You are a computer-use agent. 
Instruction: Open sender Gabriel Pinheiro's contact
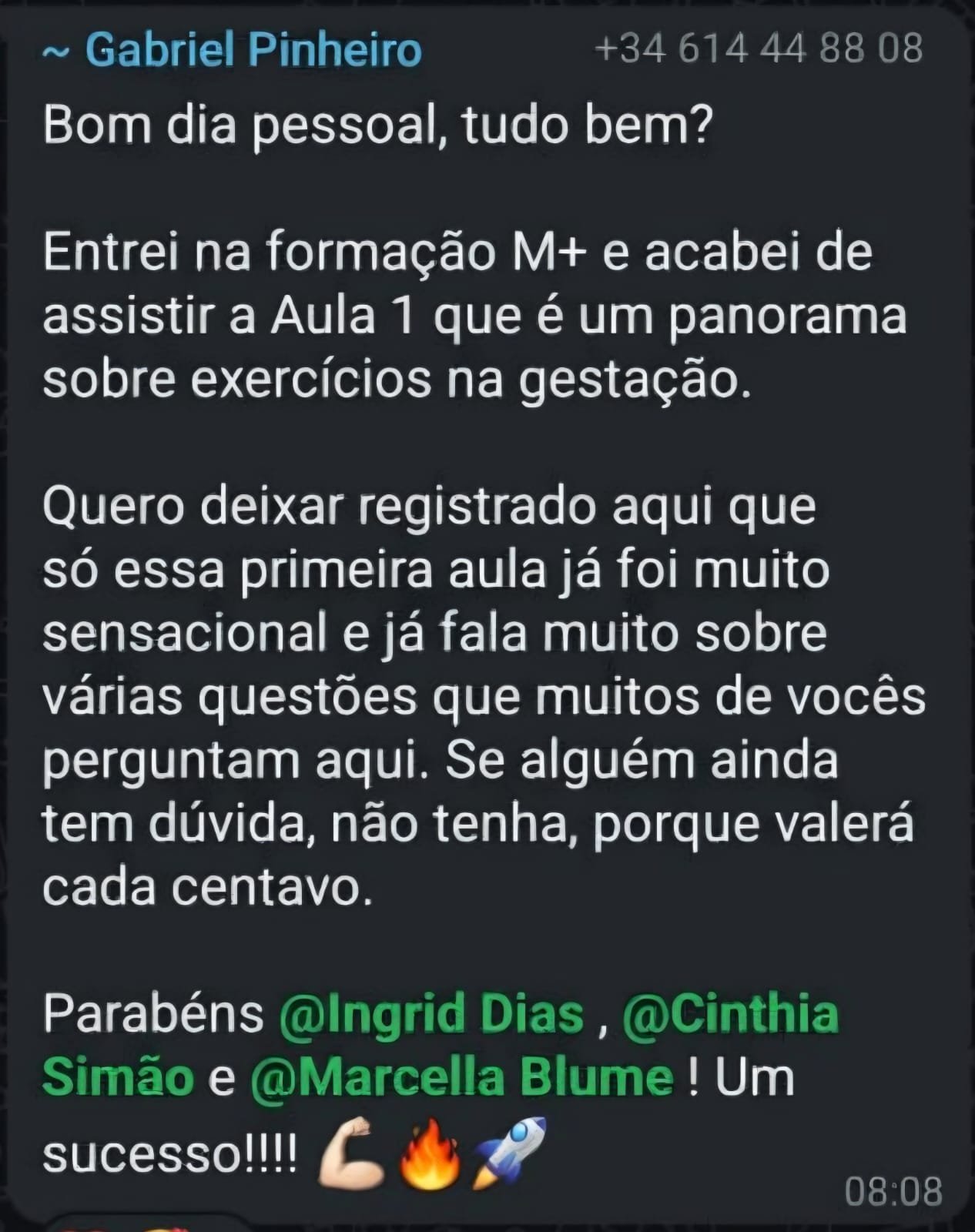(253, 51)
